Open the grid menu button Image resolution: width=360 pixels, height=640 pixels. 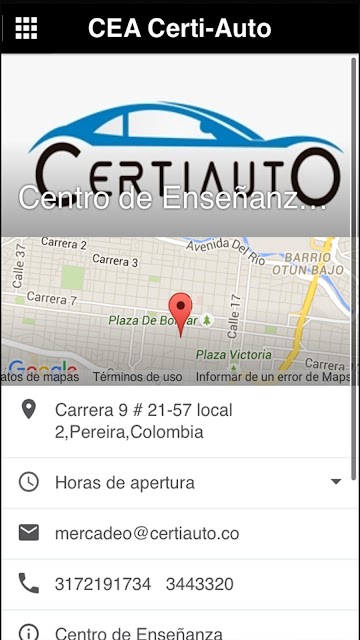point(26,28)
